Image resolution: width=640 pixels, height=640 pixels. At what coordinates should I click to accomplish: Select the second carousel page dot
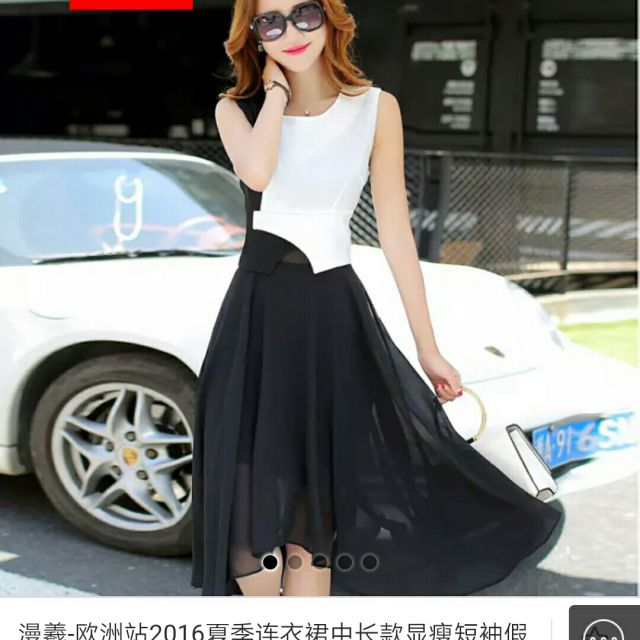[295, 562]
